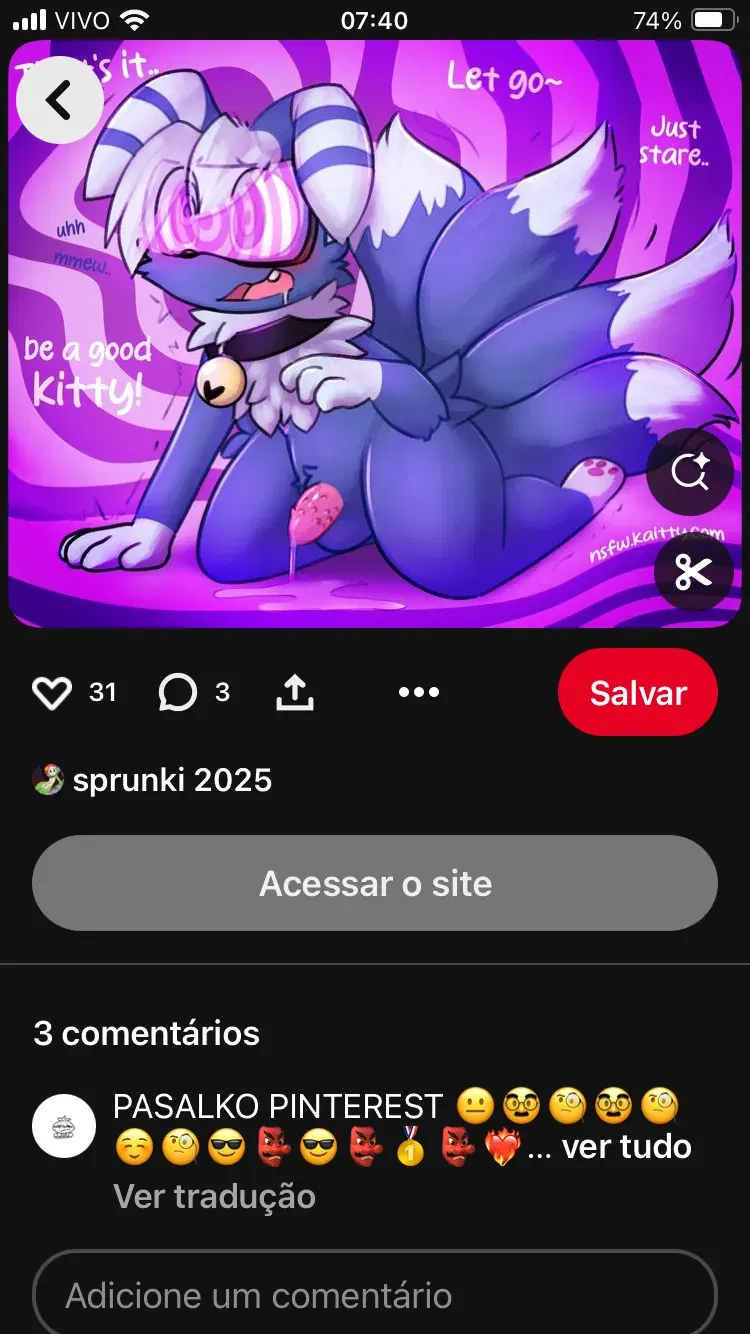Like this pin with the heart
The image size is (750, 1334).
click(52, 692)
